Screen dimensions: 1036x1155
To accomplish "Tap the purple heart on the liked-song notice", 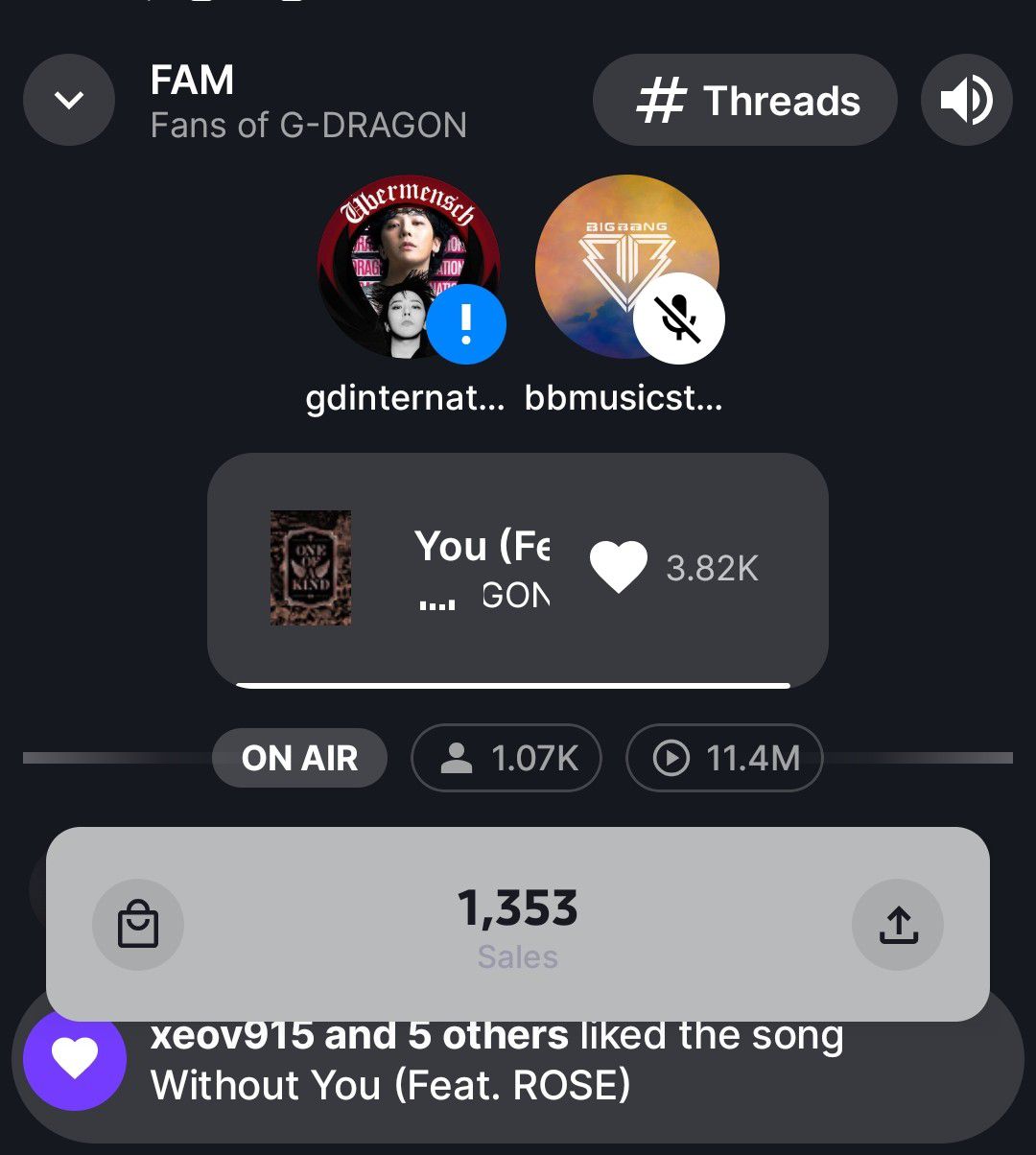I will (x=75, y=1059).
